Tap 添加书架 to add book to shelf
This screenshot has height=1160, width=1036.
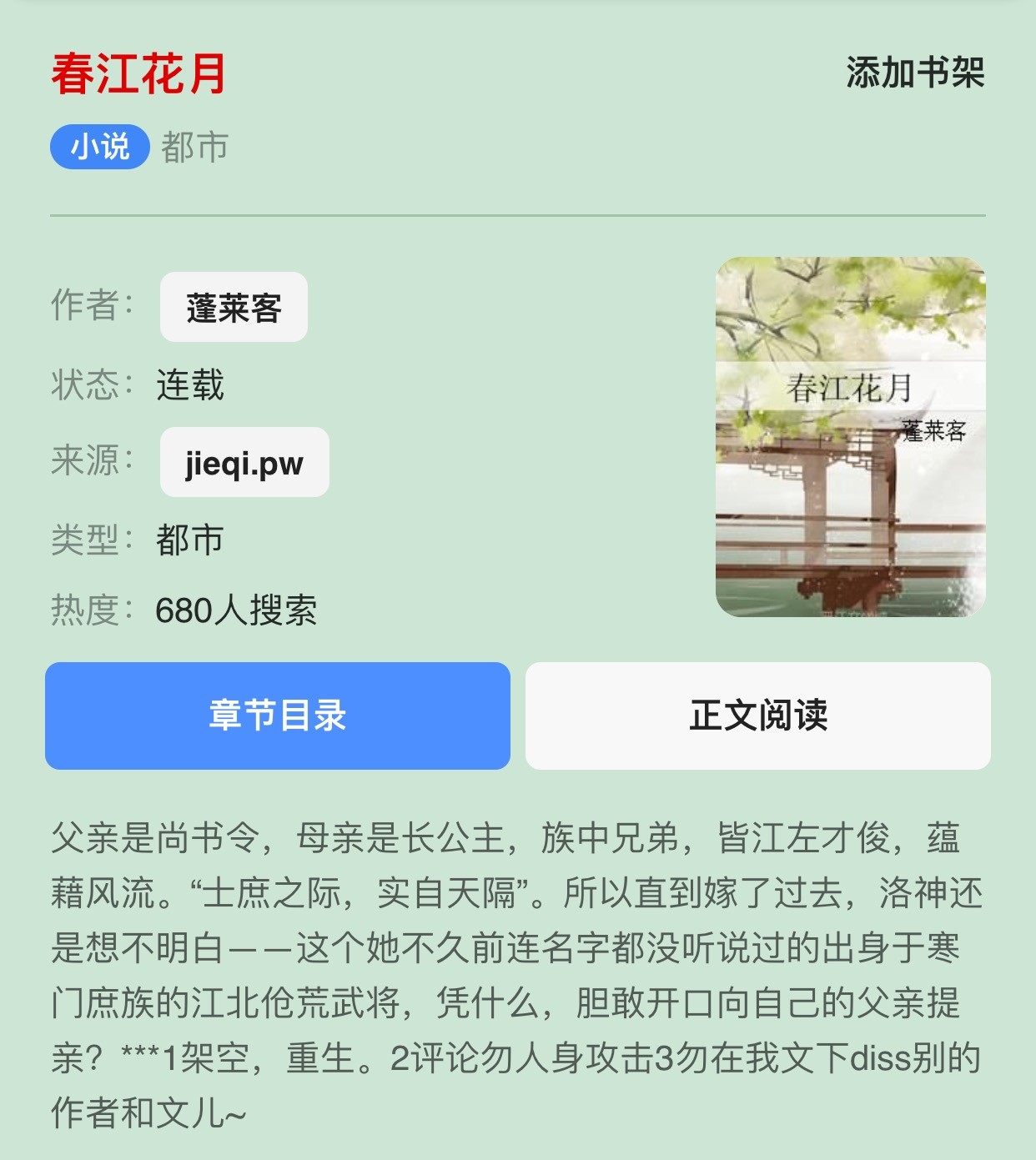[915, 73]
